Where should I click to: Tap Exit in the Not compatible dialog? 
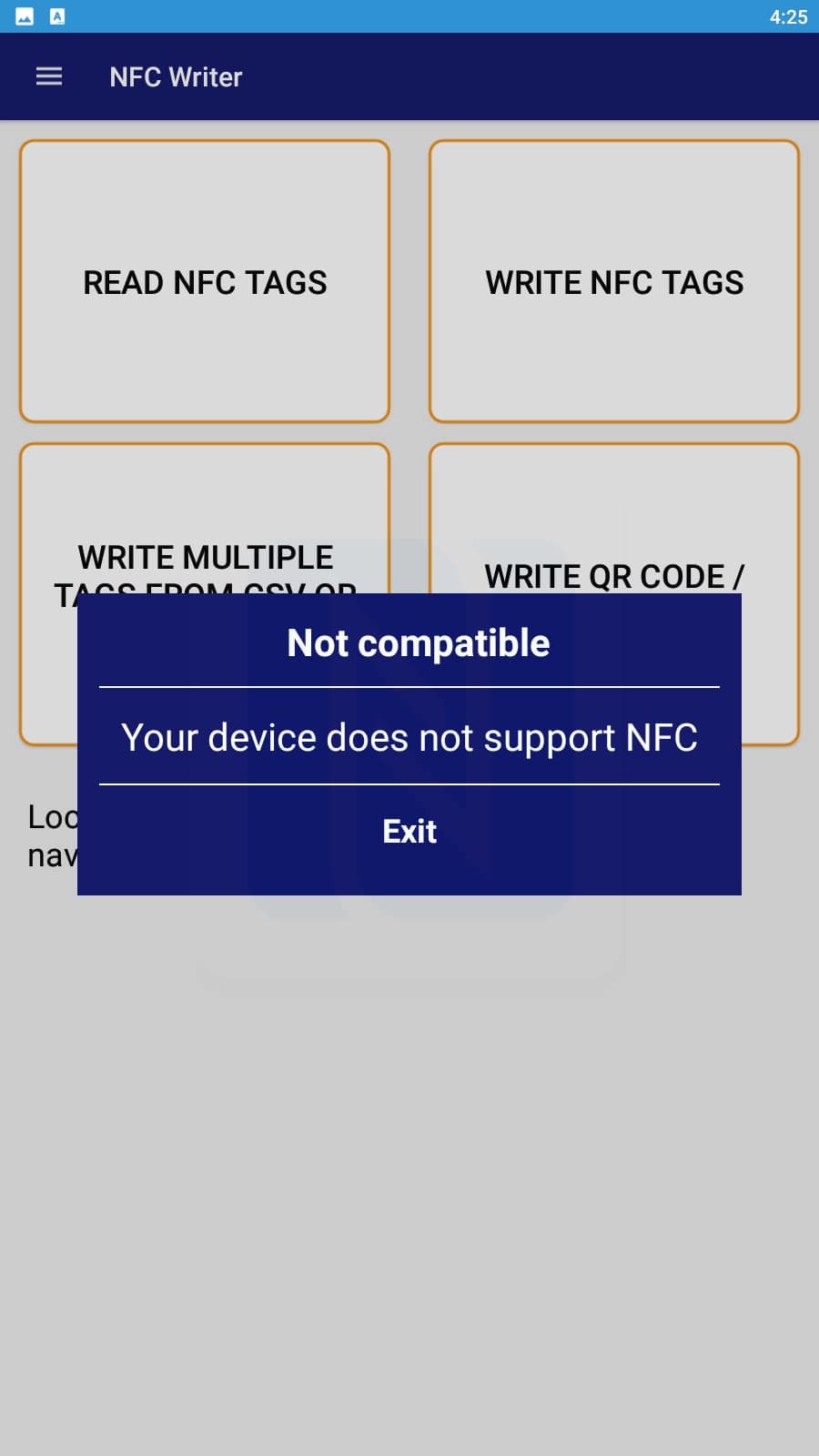pos(409,831)
